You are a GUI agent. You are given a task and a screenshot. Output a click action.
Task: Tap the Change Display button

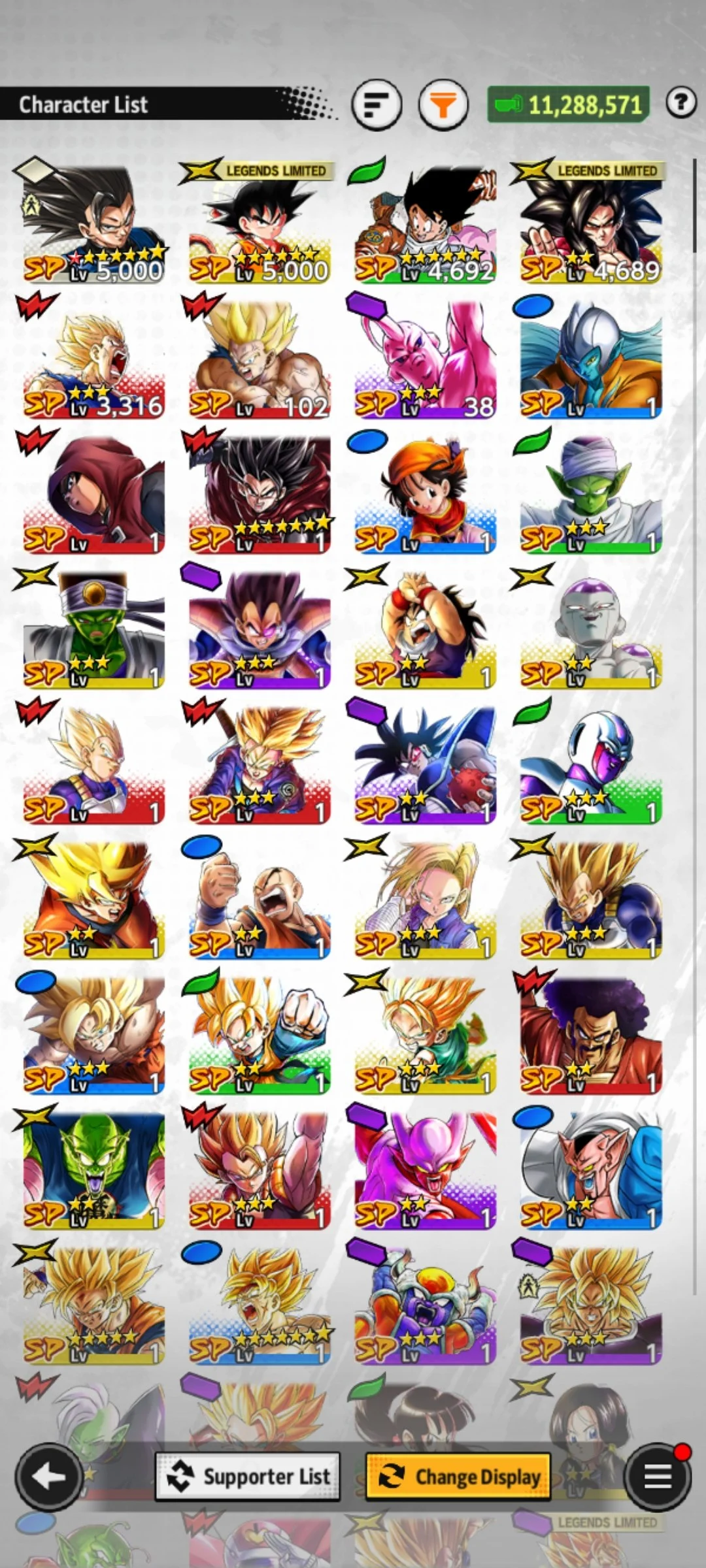(x=458, y=1477)
